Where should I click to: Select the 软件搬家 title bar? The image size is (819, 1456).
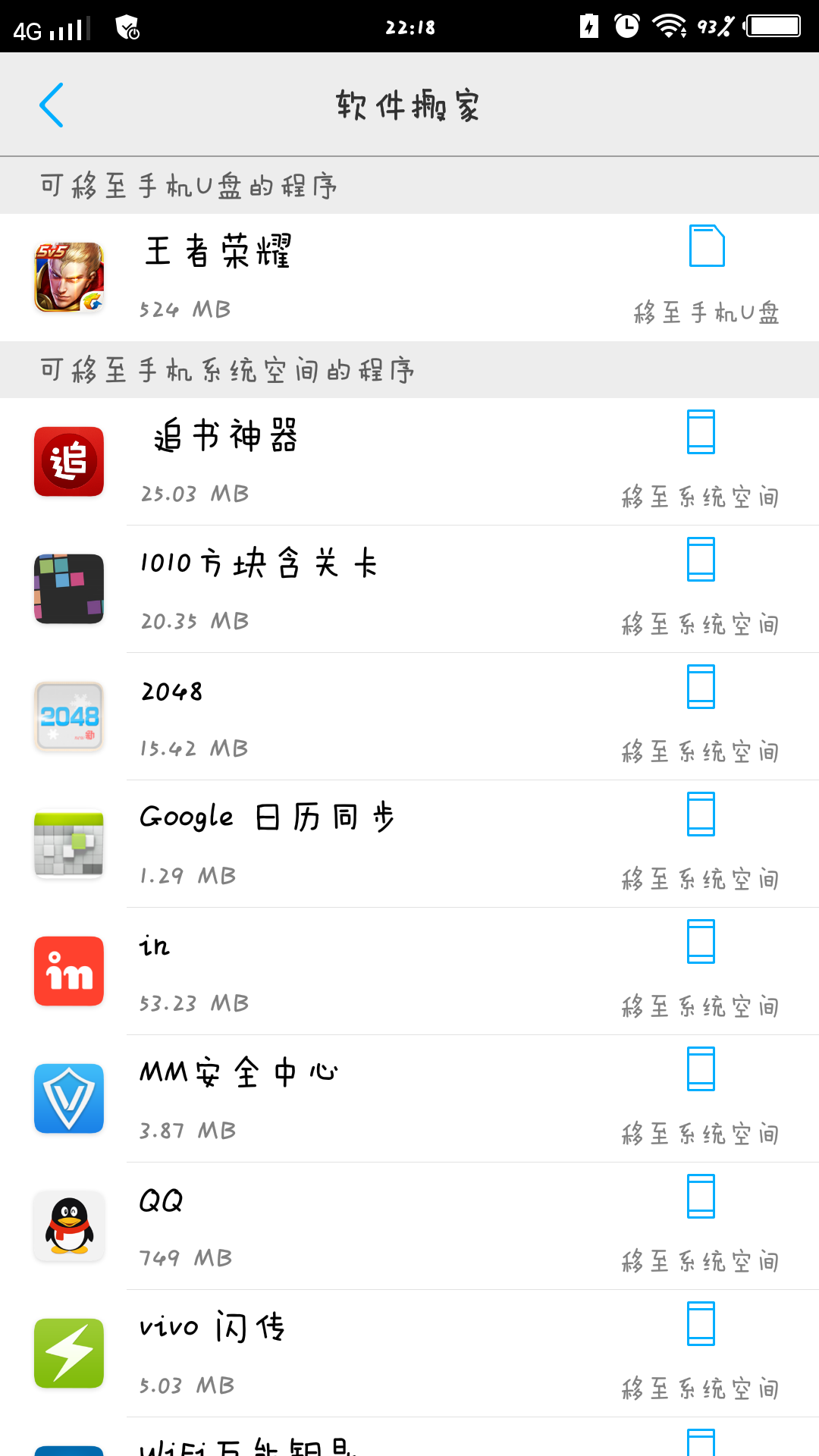[409, 105]
